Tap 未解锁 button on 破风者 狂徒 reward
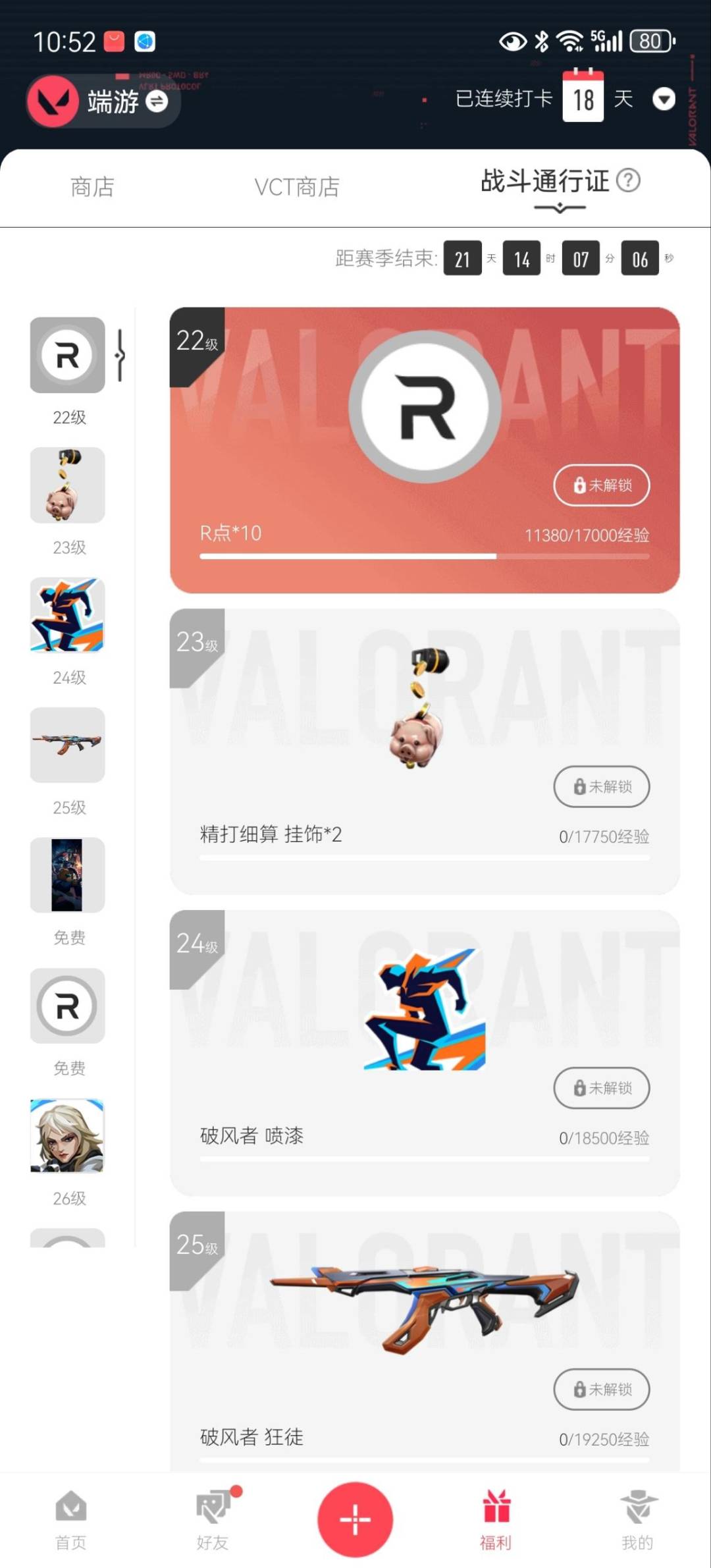Image resolution: width=711 pixels, height=1568 pixels. [601, 1390]
